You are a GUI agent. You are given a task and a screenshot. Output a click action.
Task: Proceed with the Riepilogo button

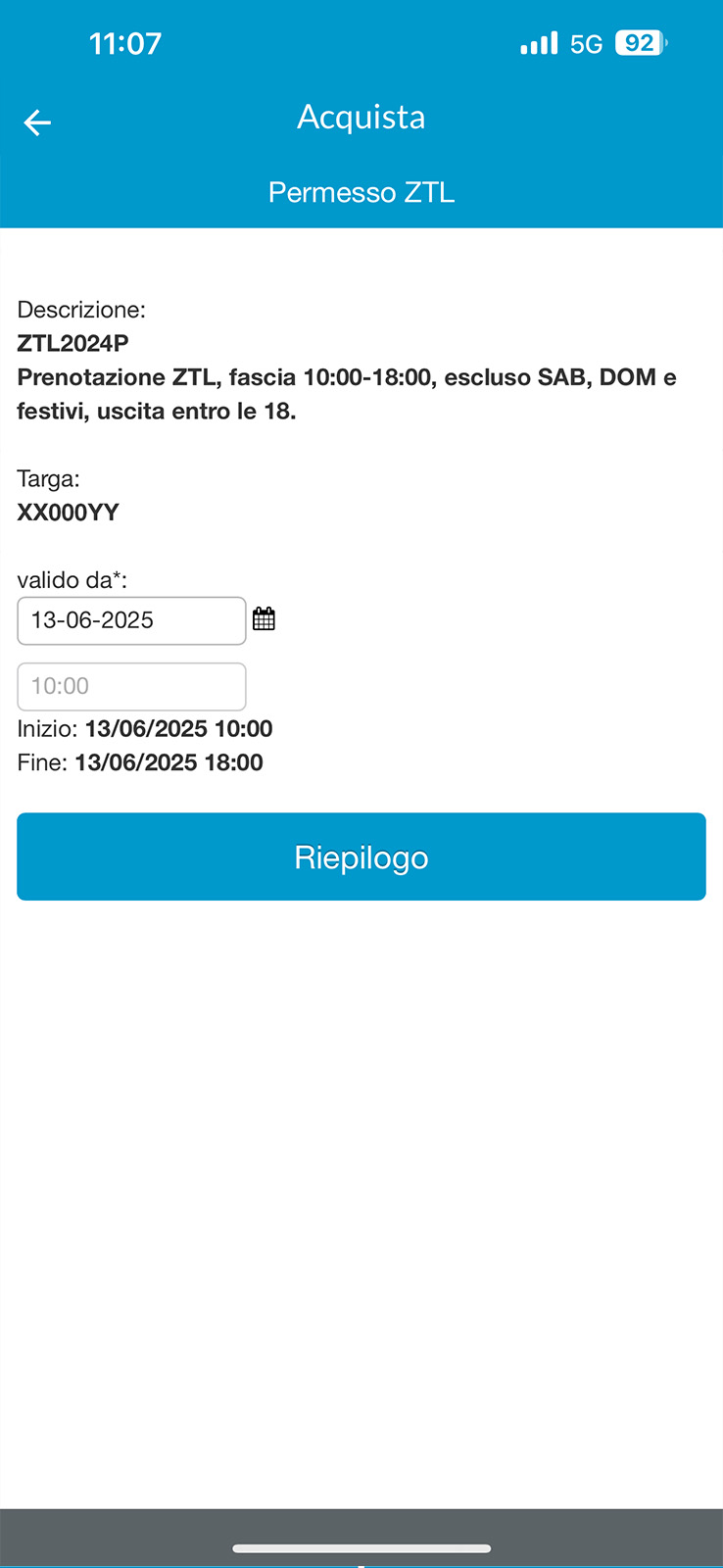click(361, 857)
